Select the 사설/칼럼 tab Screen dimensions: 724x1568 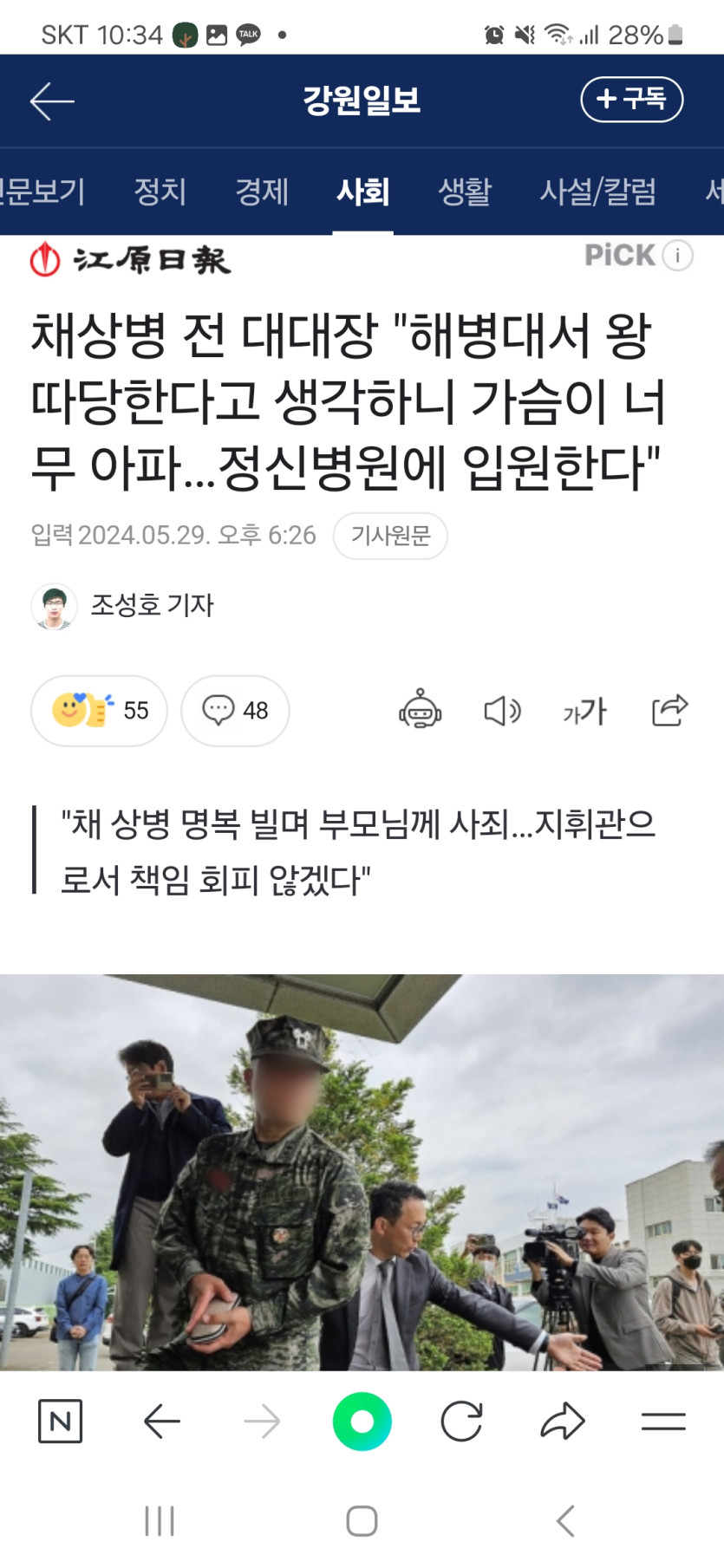(x=597, y=192)
